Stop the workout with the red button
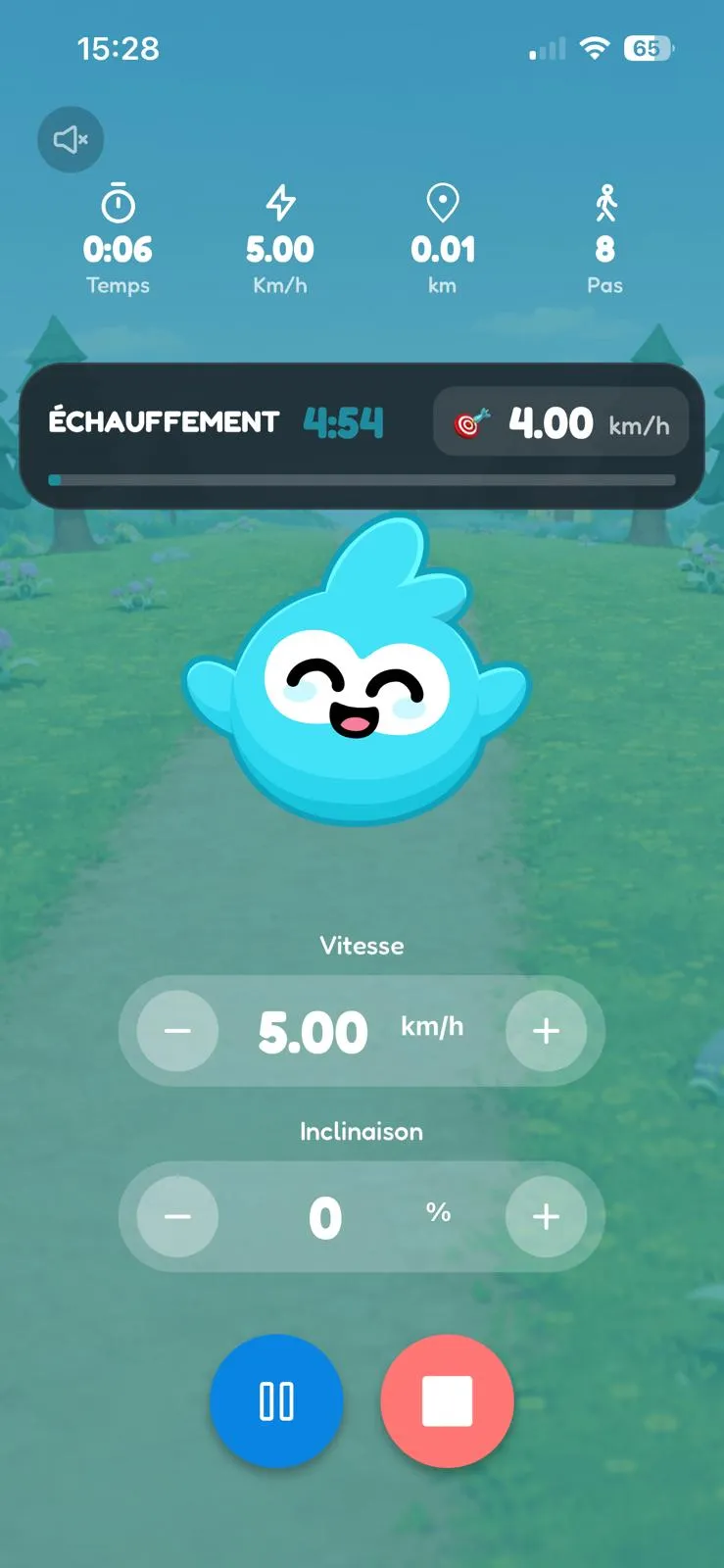Viewport: 724px width, 1568px height. click(x=447, y=1401)
